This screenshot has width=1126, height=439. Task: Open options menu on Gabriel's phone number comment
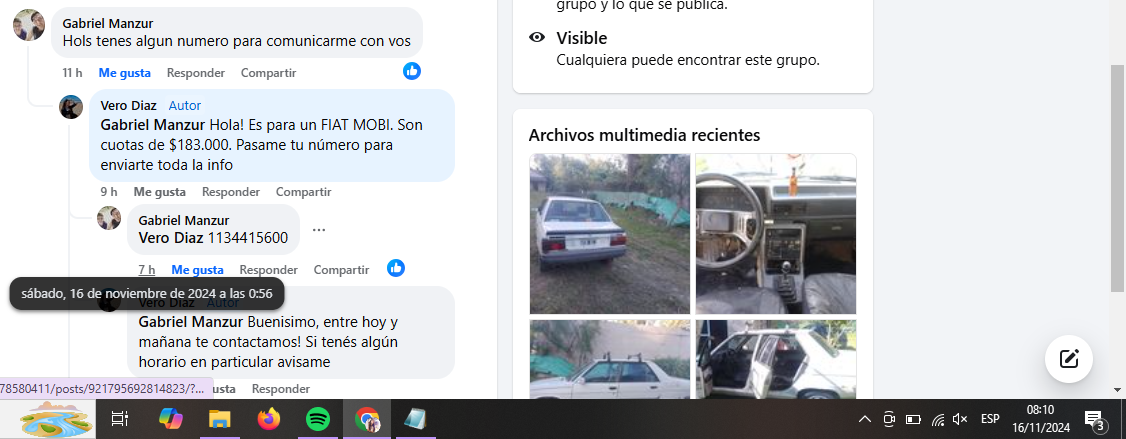tap(319, 230)
